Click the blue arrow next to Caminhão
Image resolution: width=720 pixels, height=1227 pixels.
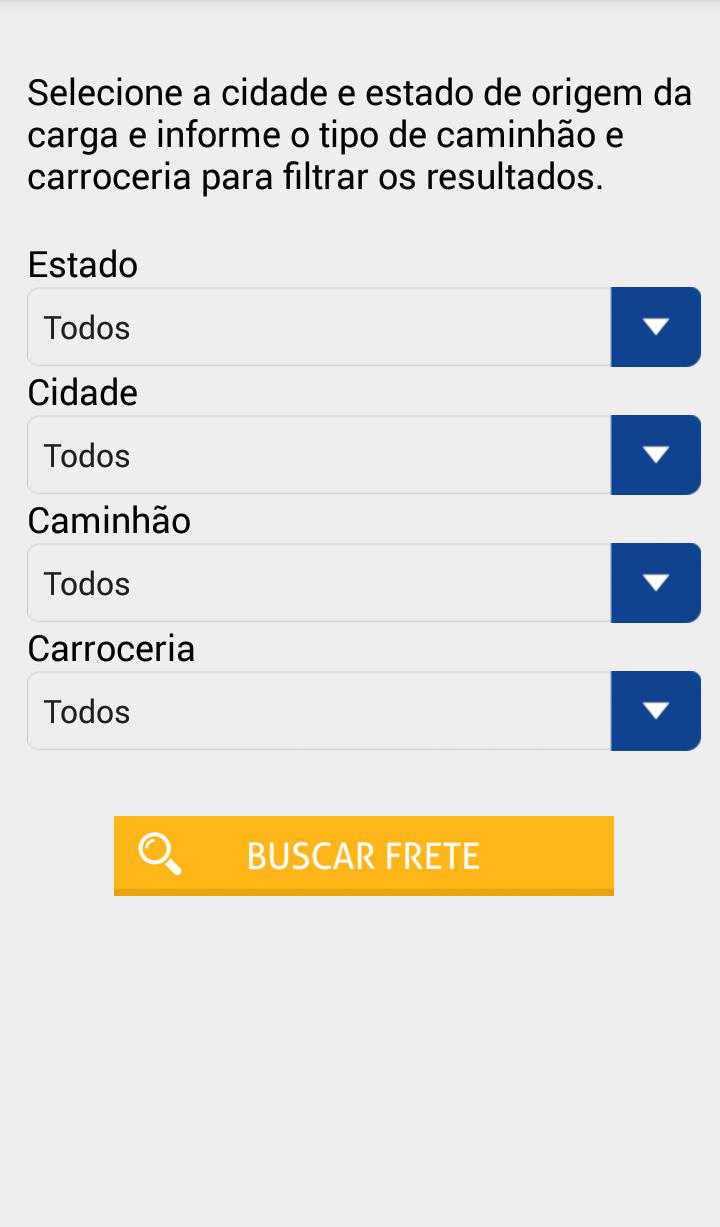(656, 583)
